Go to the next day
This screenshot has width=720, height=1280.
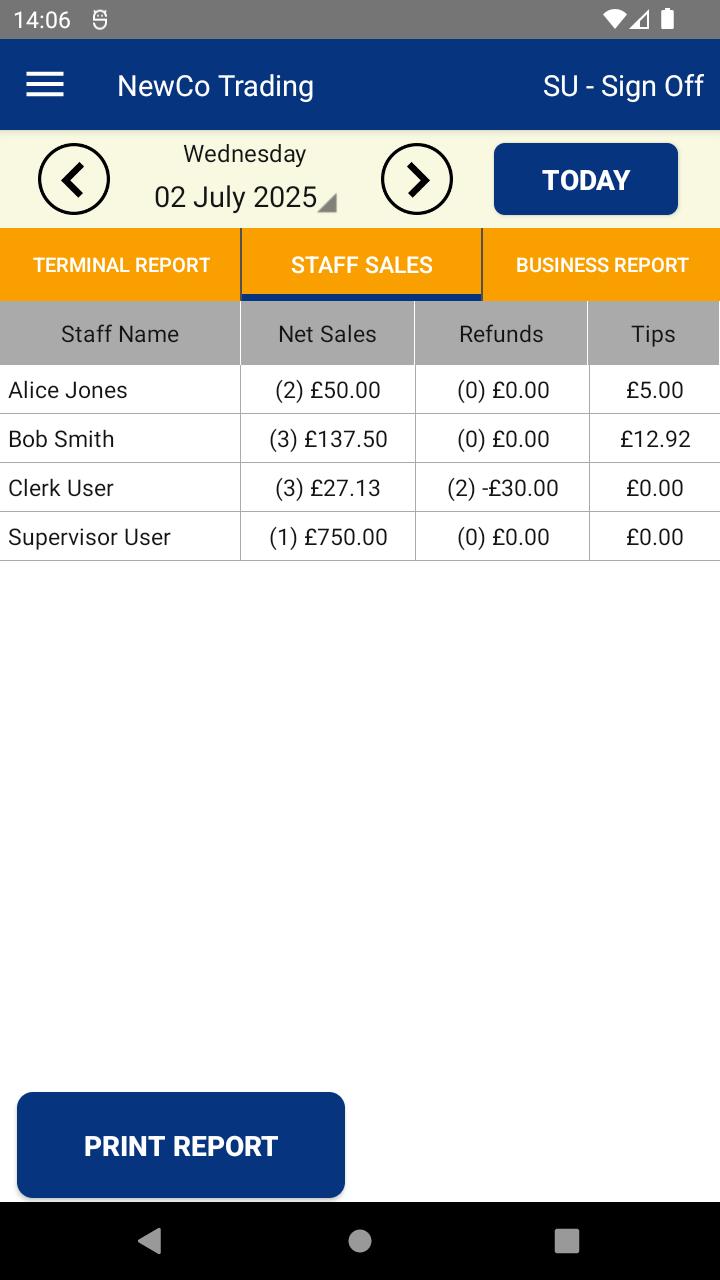[417, 179]
